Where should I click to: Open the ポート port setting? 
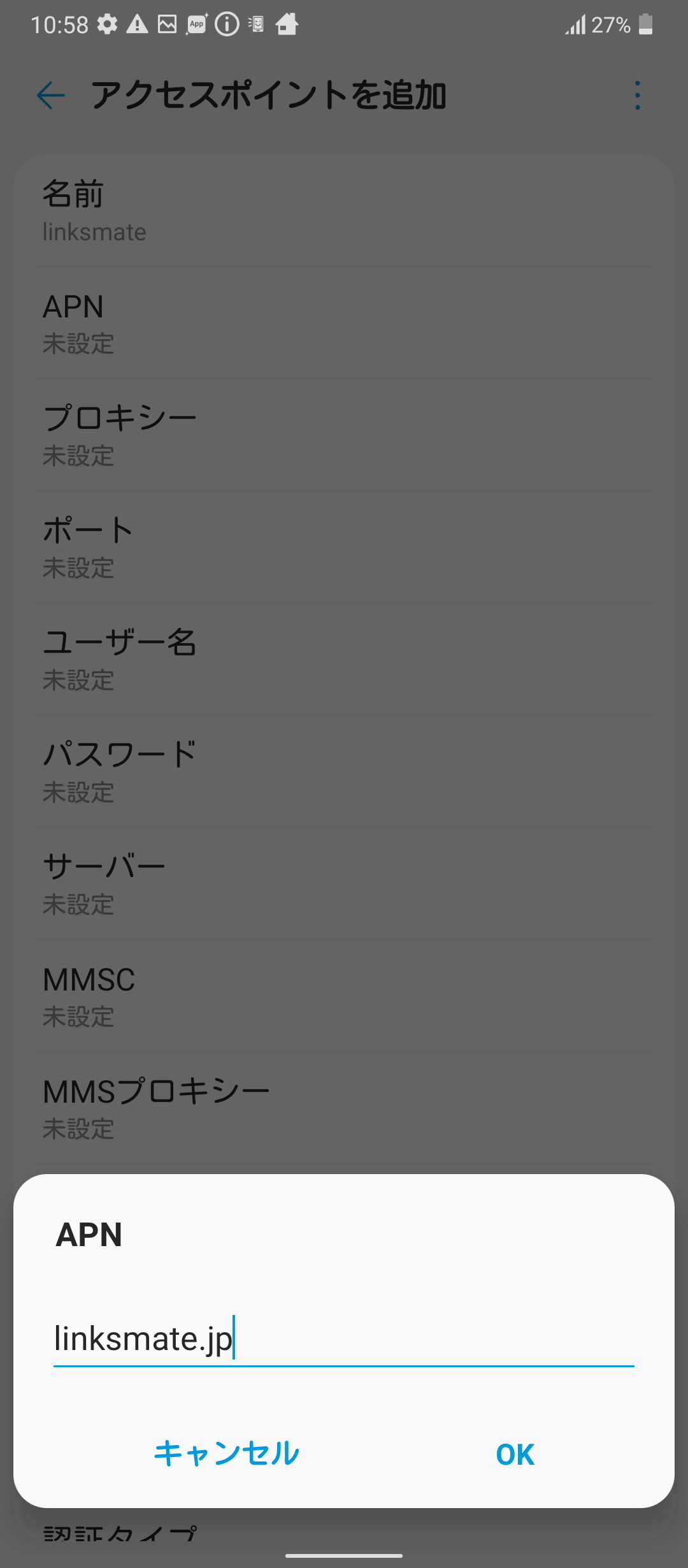pyautogui.click(x=344, y=546)
